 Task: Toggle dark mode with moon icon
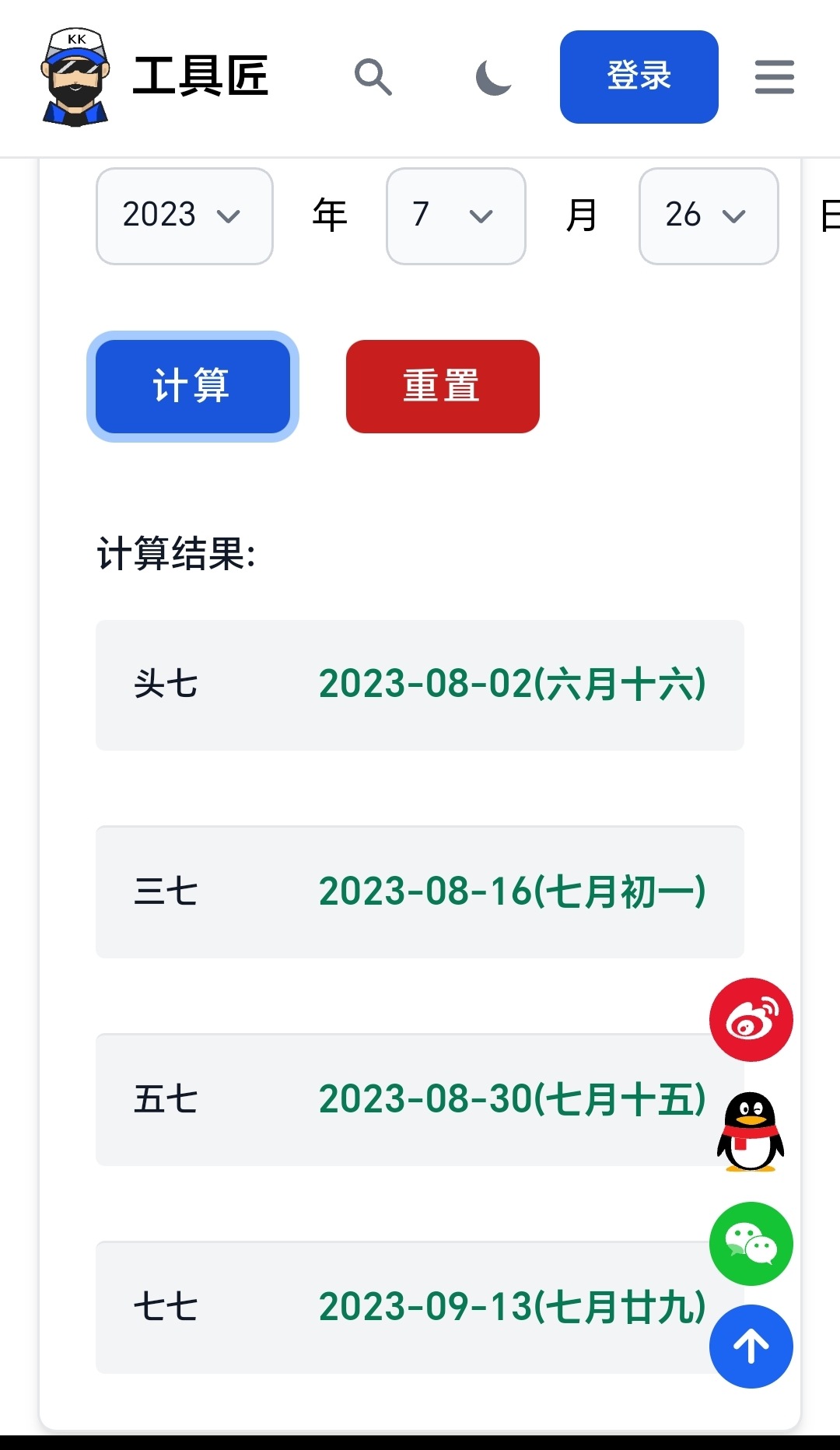coord(494,77)
